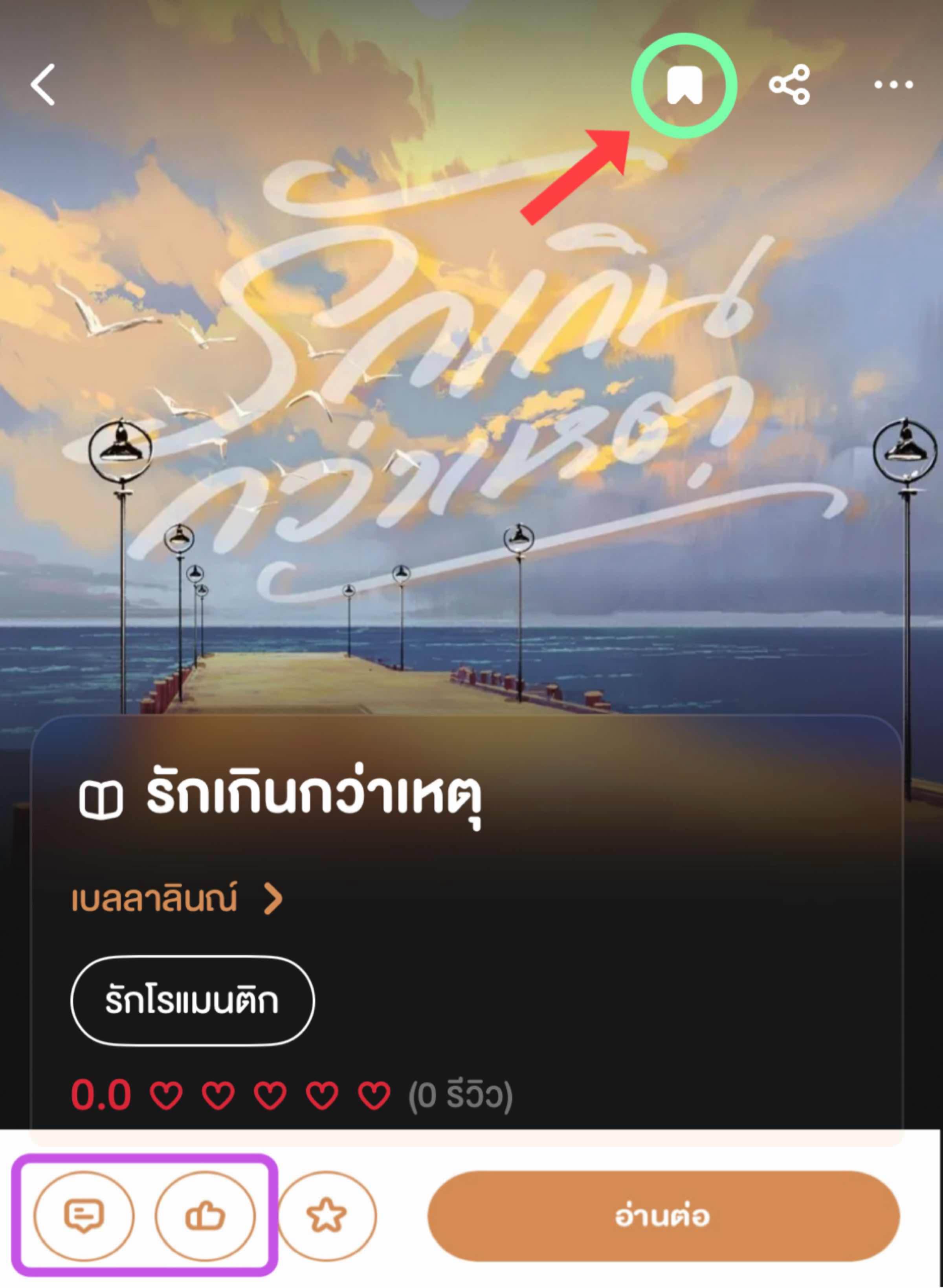Bookmark this novel

tap(684, 86)
